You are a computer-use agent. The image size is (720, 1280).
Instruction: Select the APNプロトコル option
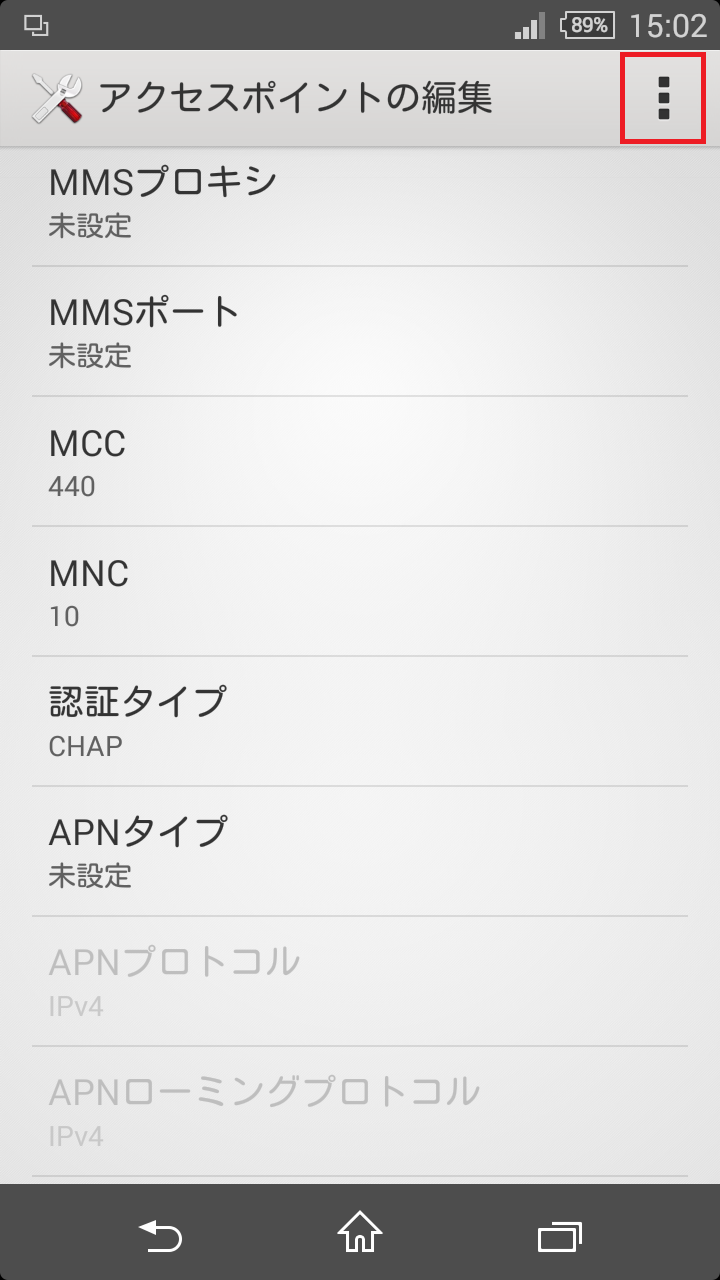click(x=360, y=980)
